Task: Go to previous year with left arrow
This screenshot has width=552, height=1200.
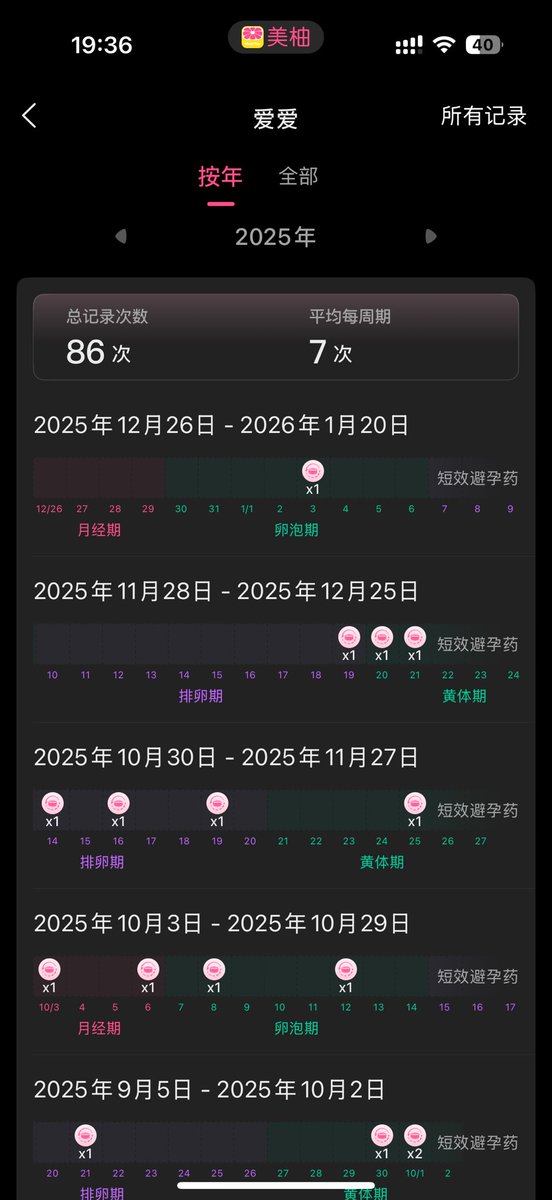Action: (x=121, y=237)
